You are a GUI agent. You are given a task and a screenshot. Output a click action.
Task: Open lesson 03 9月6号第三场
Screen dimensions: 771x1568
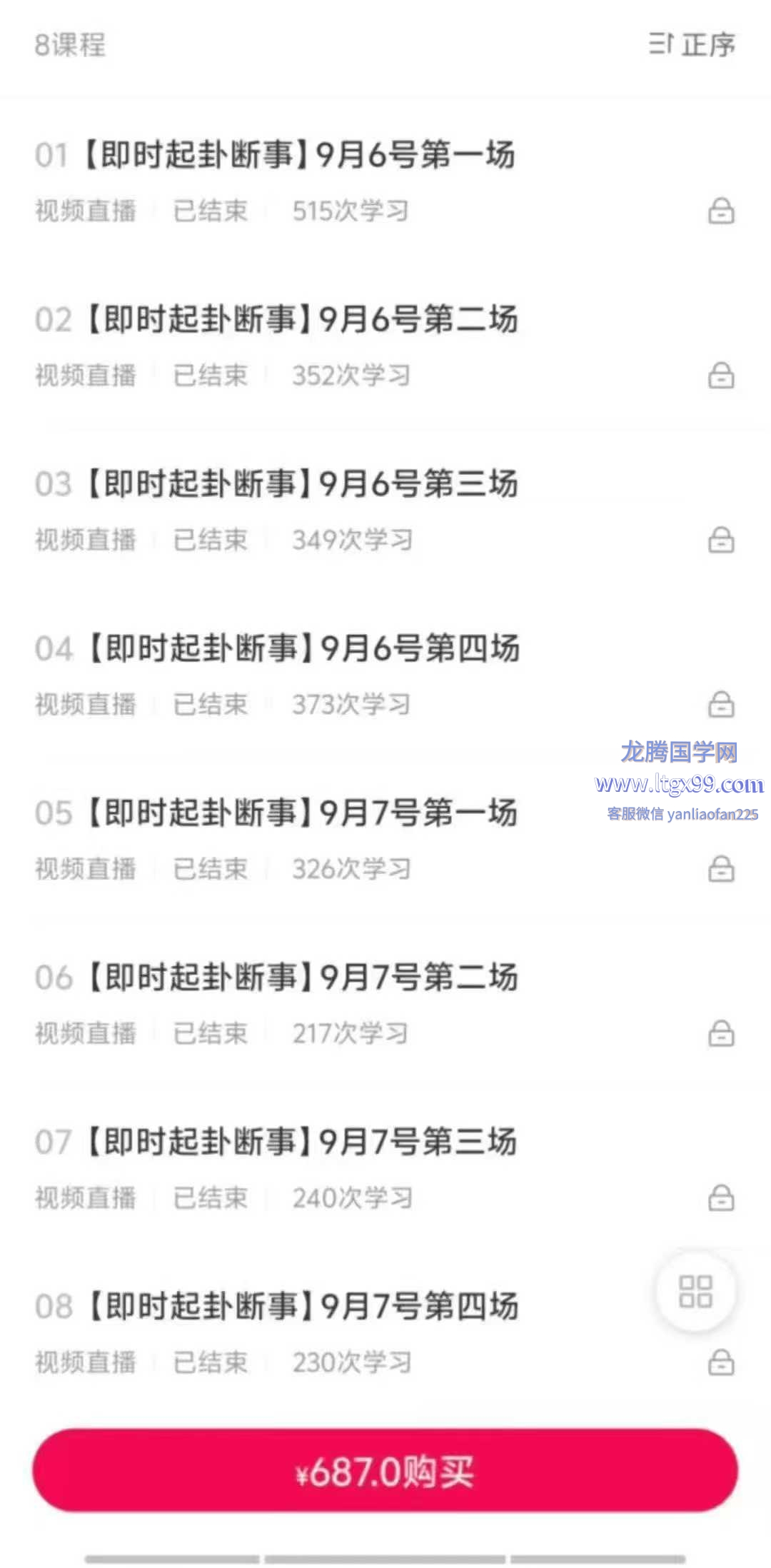pos(303,484)
